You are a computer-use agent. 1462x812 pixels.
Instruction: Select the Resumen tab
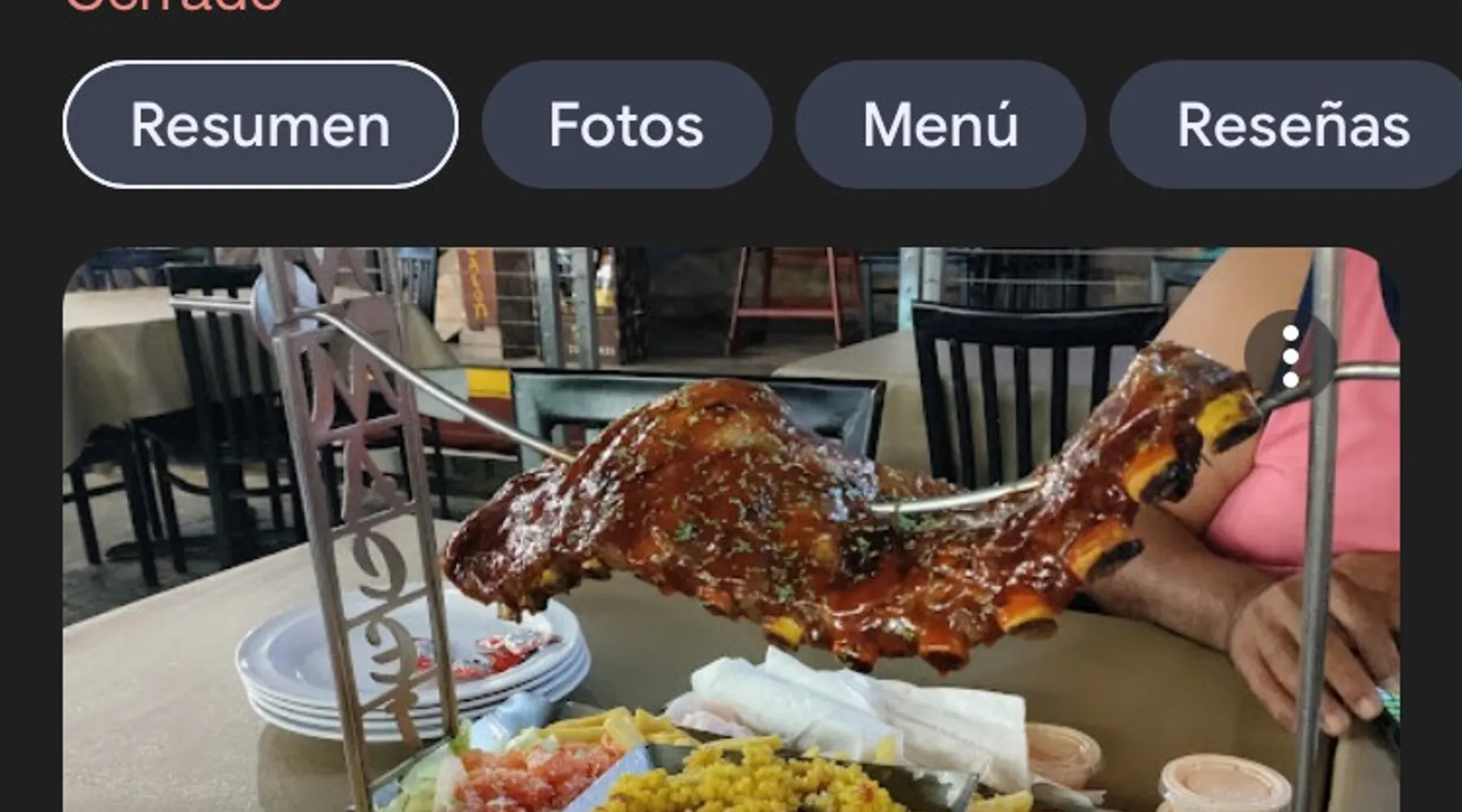click(260, 125)
